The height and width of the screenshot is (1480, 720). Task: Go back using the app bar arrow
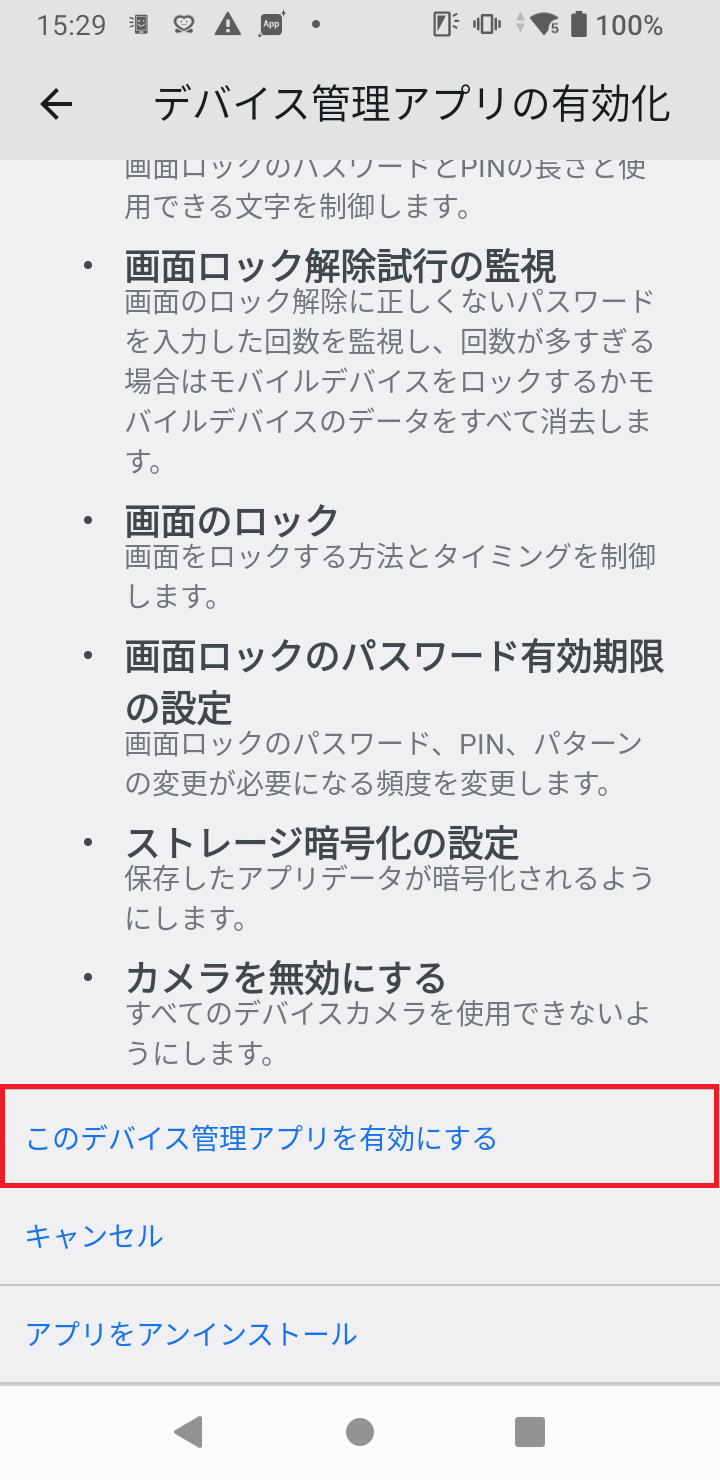(57, 104)
